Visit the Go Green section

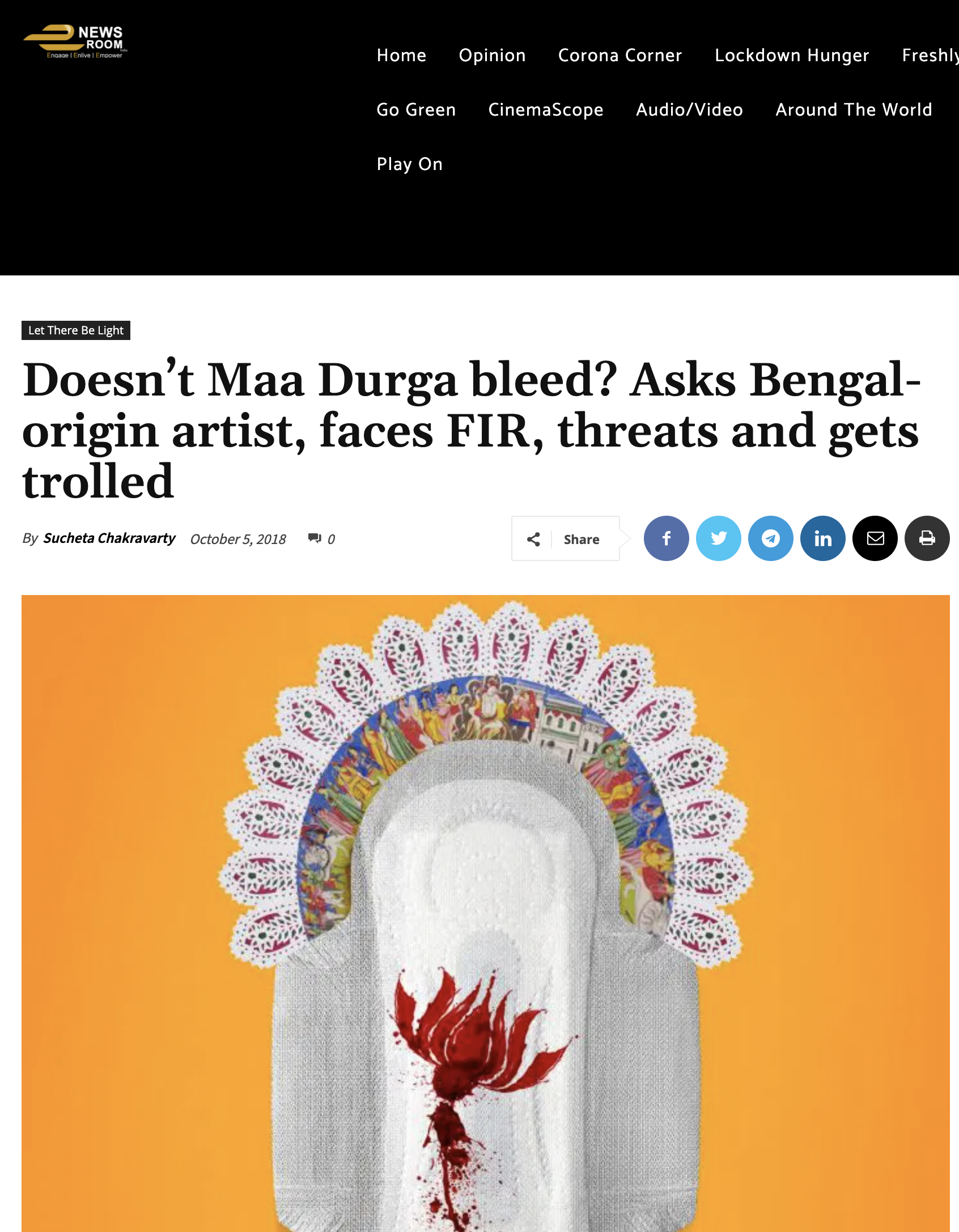416,109
